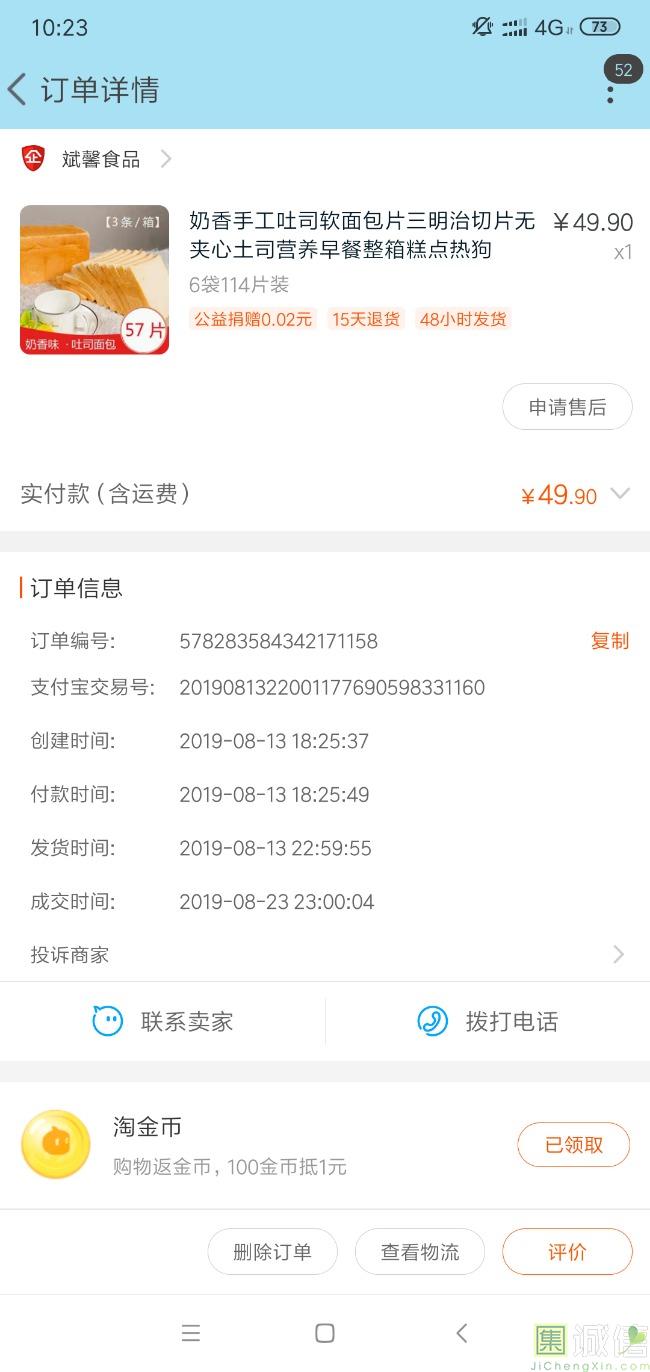The height and width of the screenshot is (1372, 650).
Task: Tap the 已领取 gold coin button
Action: [573, 1145]
